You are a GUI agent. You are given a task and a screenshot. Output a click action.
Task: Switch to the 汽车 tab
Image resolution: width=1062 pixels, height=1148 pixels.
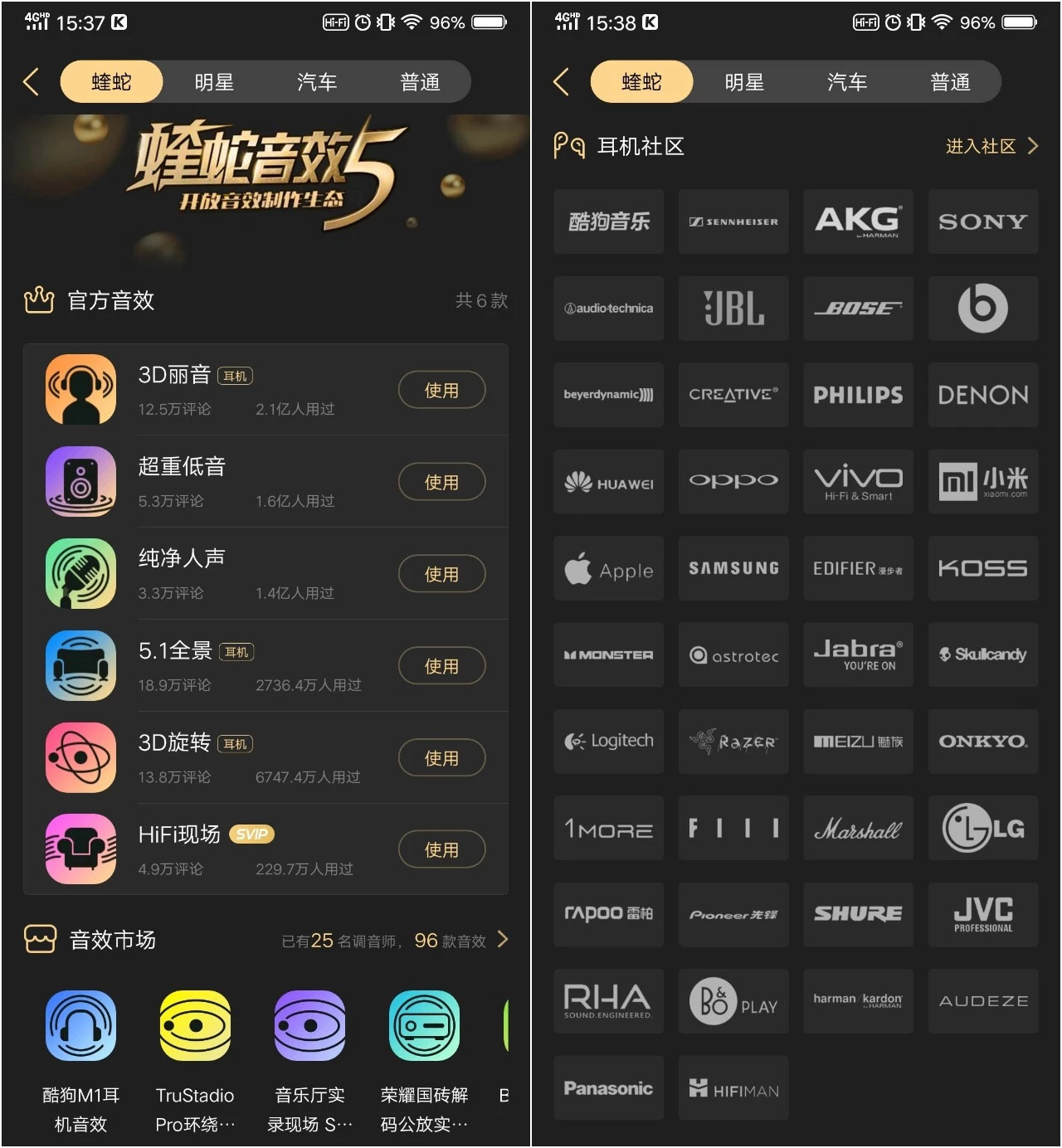click(x=316, y=81)
